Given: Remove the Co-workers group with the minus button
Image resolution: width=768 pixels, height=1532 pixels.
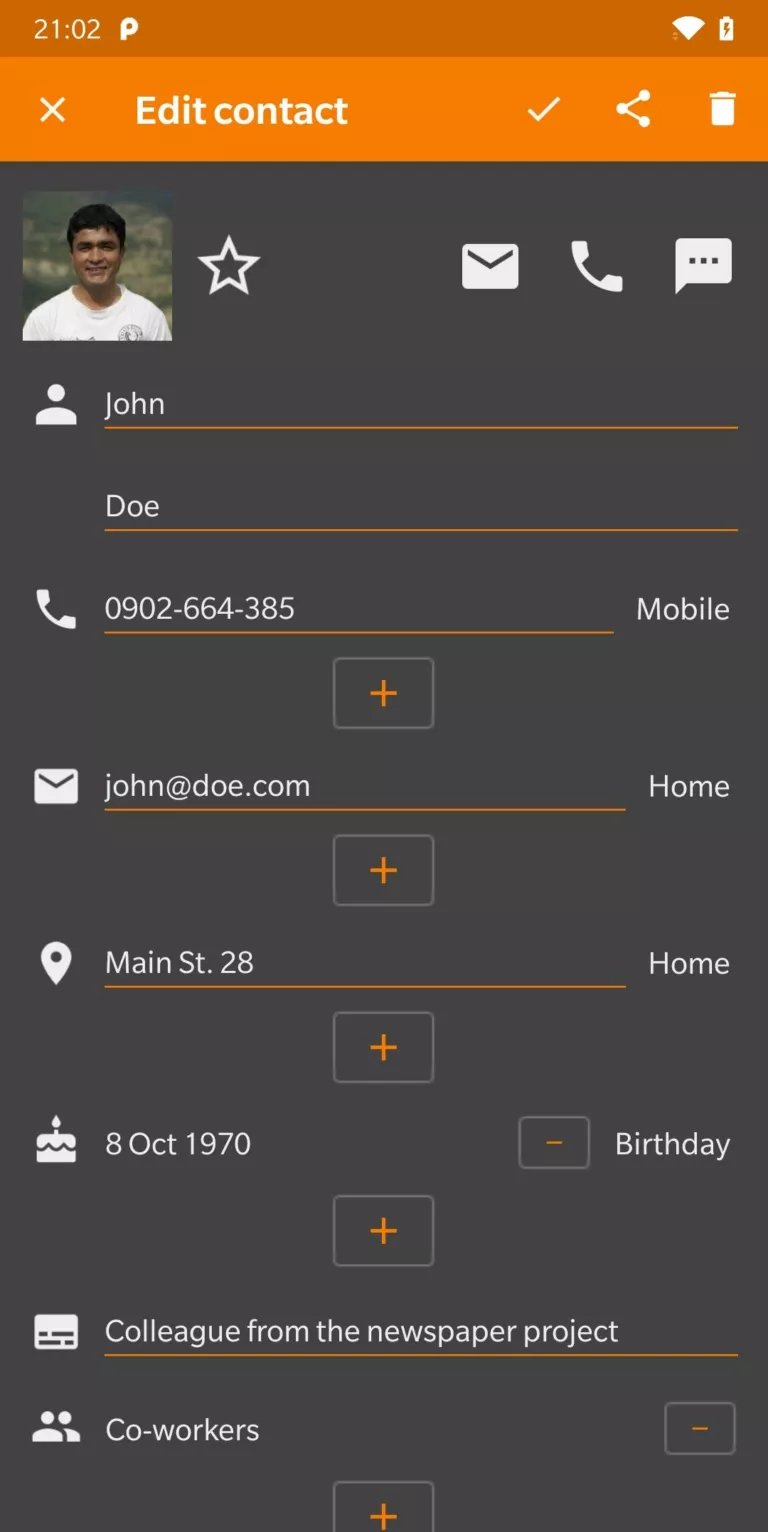Looking at the screenshot, I should [700, 1428].
